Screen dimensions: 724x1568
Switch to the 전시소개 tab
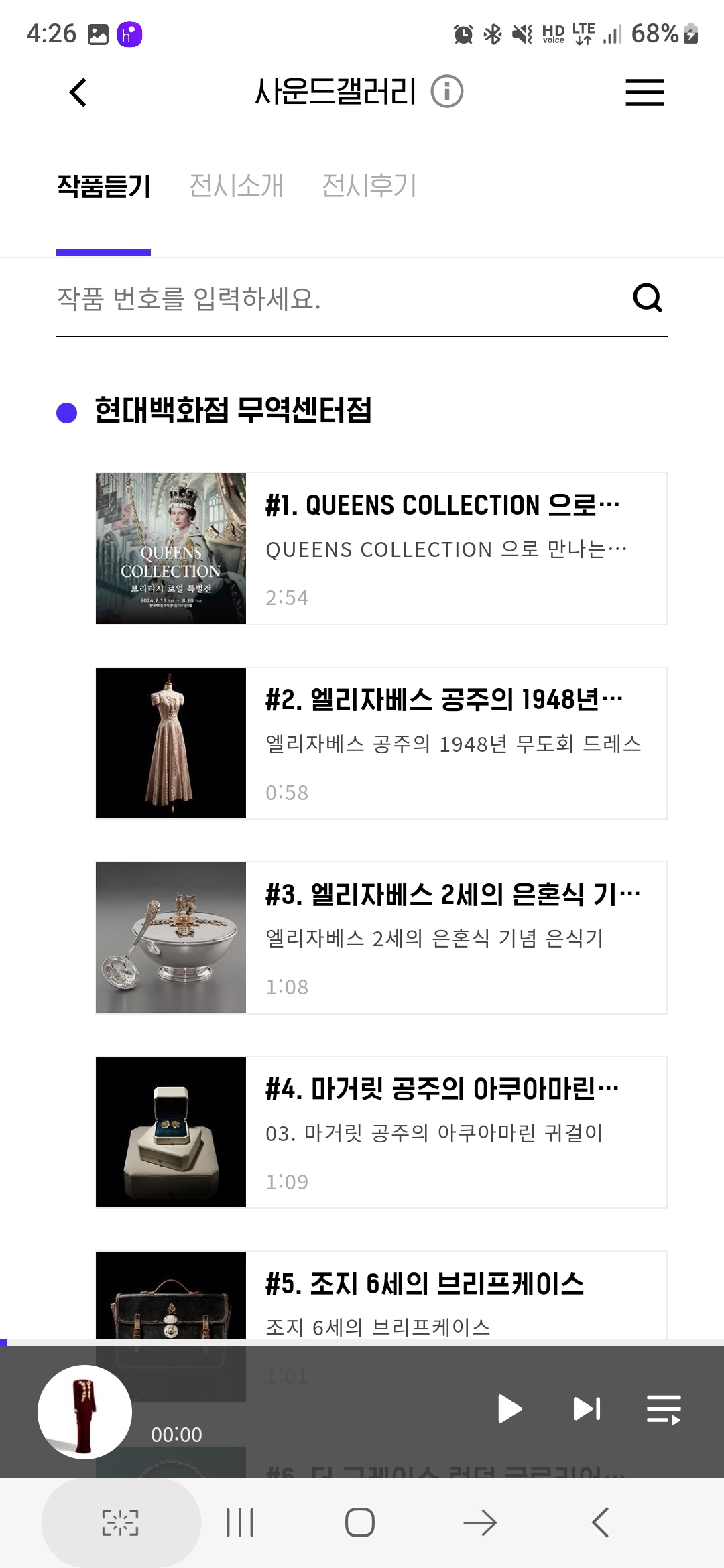[x=237, y=186]
